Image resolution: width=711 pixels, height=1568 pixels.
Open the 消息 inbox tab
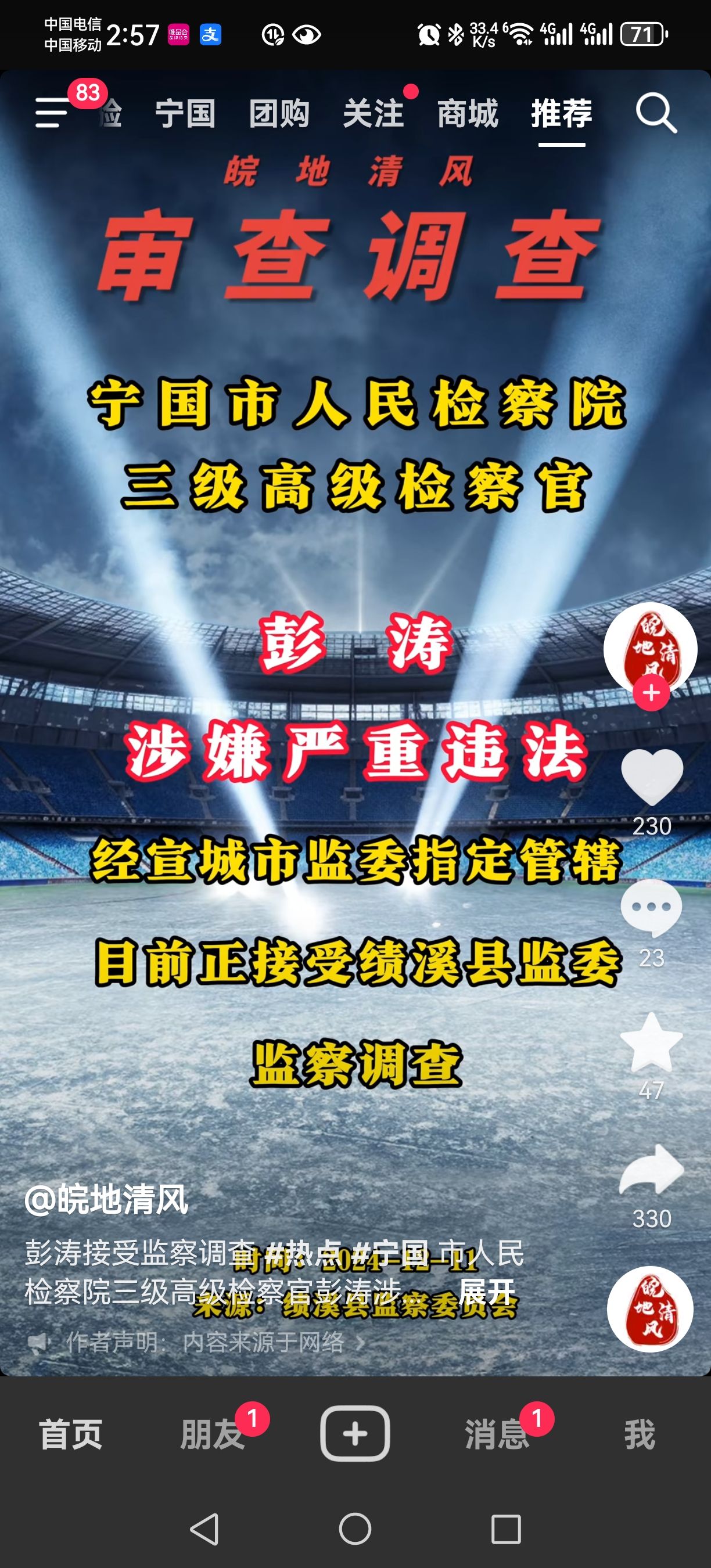[497, 1434]
